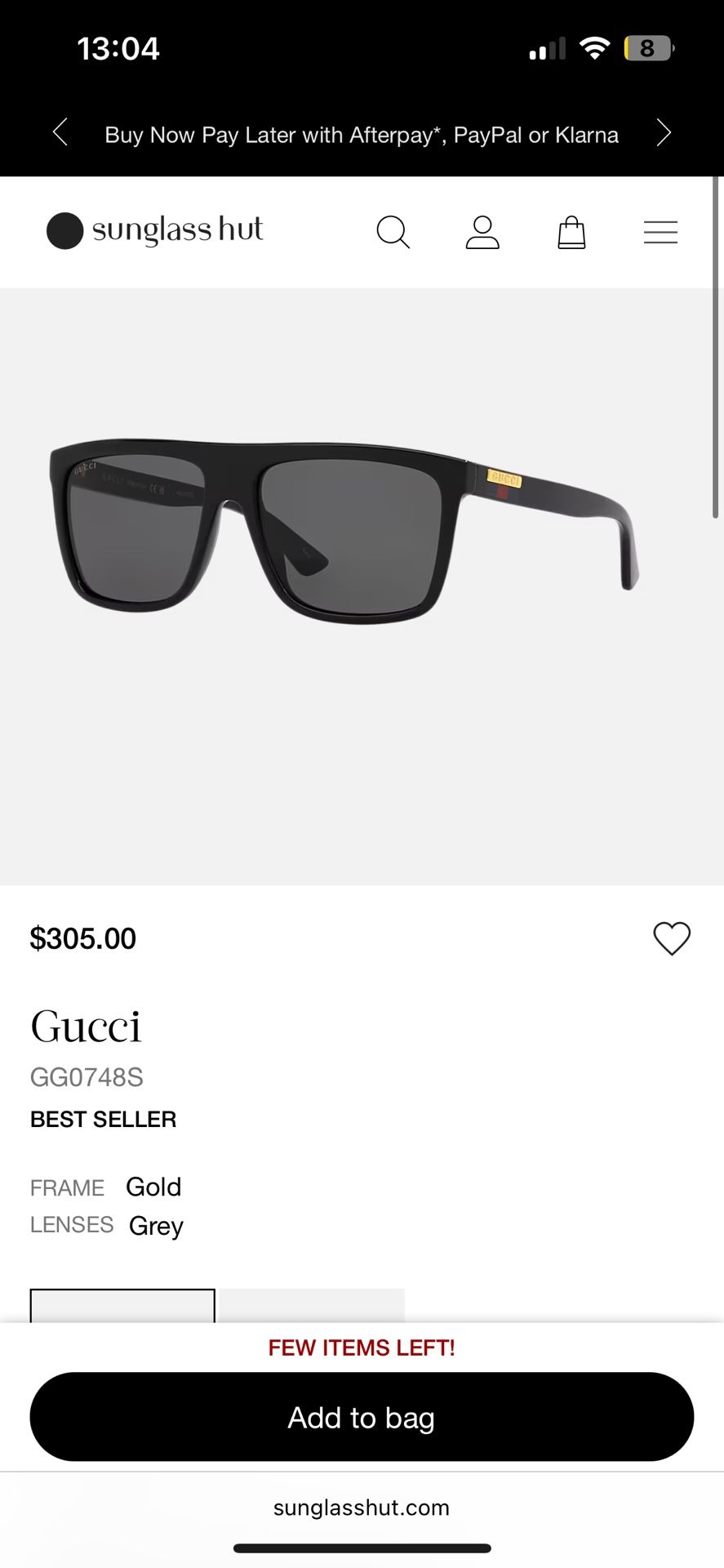724x1568 pixels.
Task: Open the sunglasshut.com link
Action: tap(362, 1508)
